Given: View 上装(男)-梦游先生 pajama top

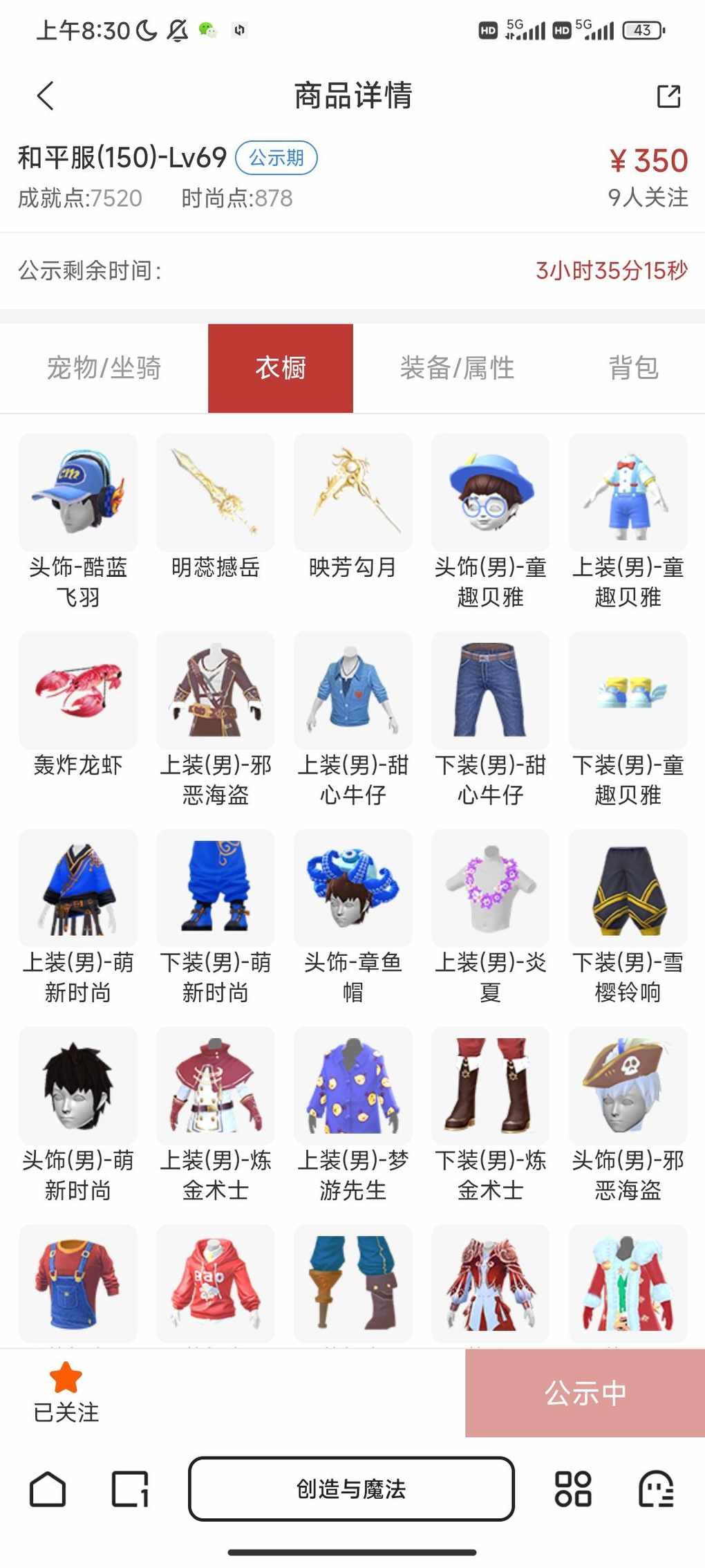Looking at the screenshot, I should point(353,1086).
